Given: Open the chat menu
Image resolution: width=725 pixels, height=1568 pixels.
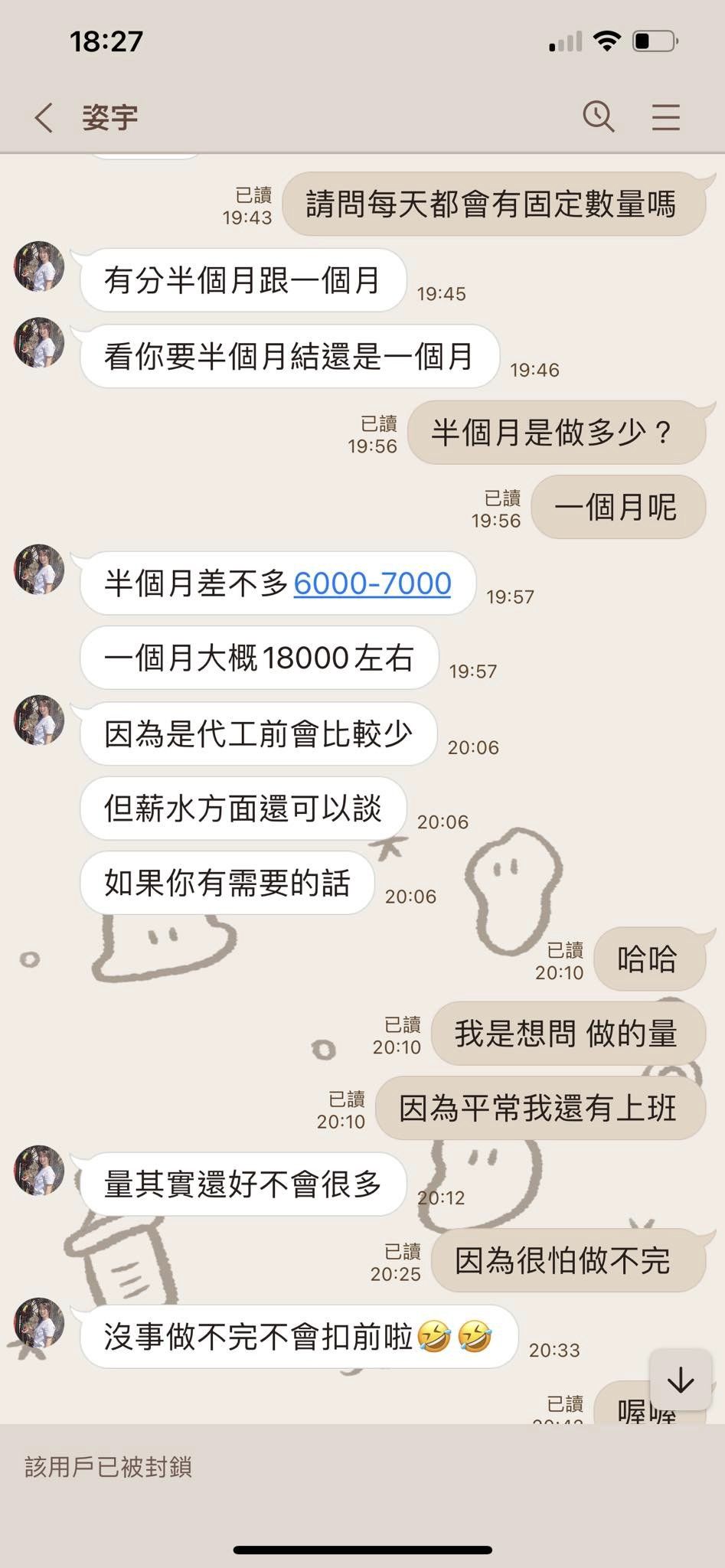Looking at the screenshot, I should pyautogui.click(x=665, y=117).
